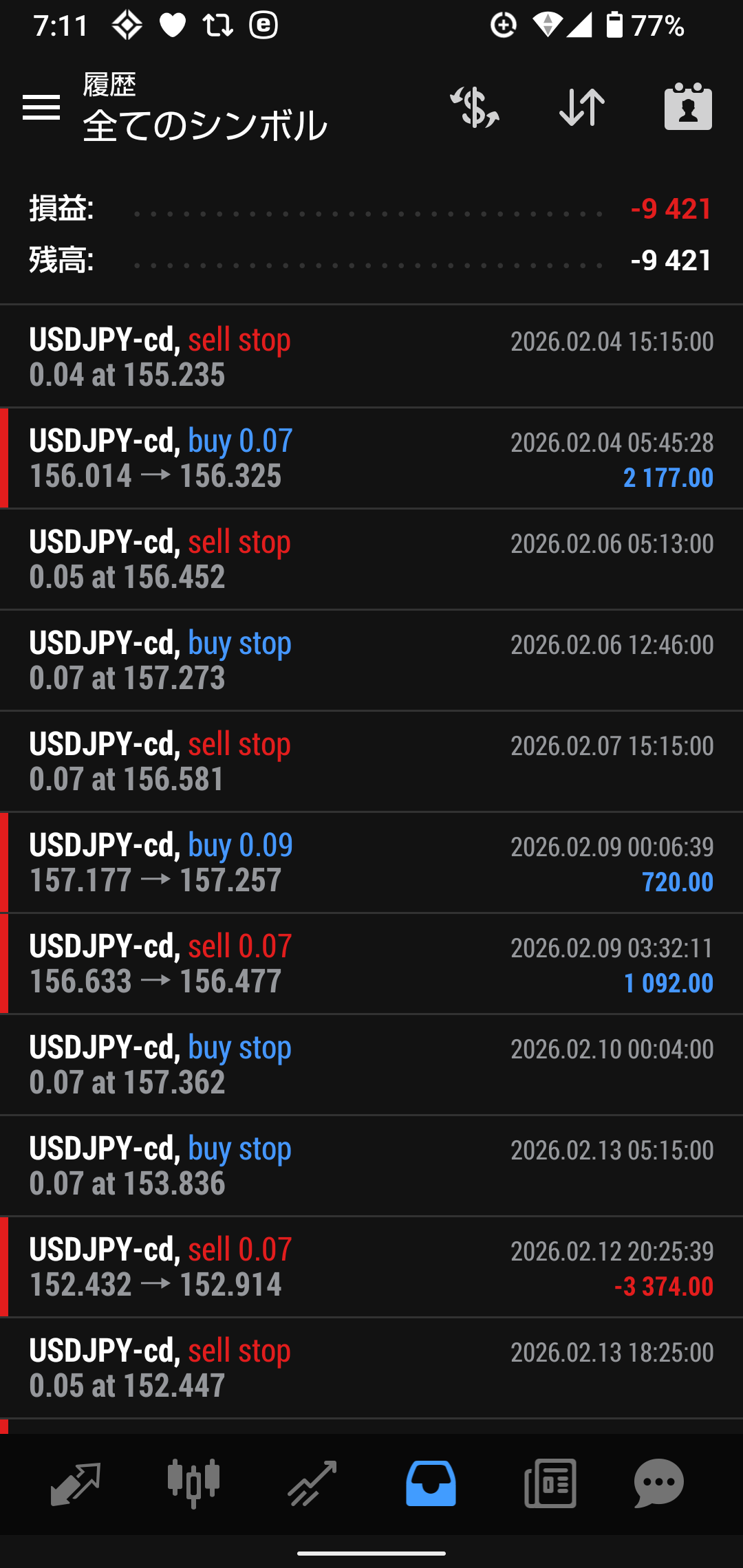Switch to the Trade tab

(312, 1483)
